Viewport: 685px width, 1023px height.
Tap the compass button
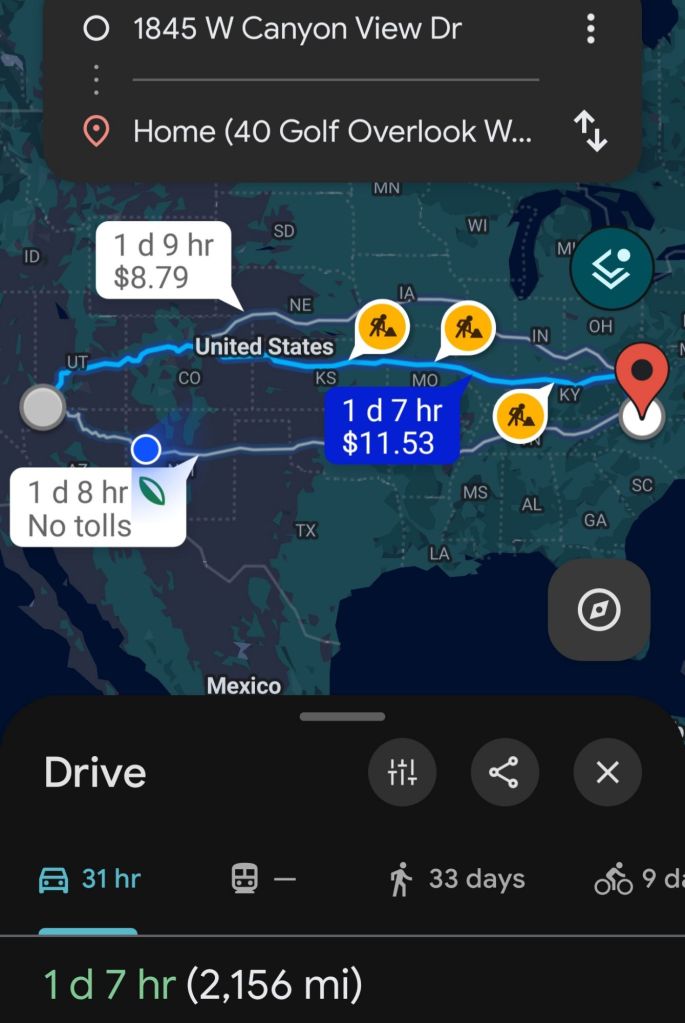599,609
